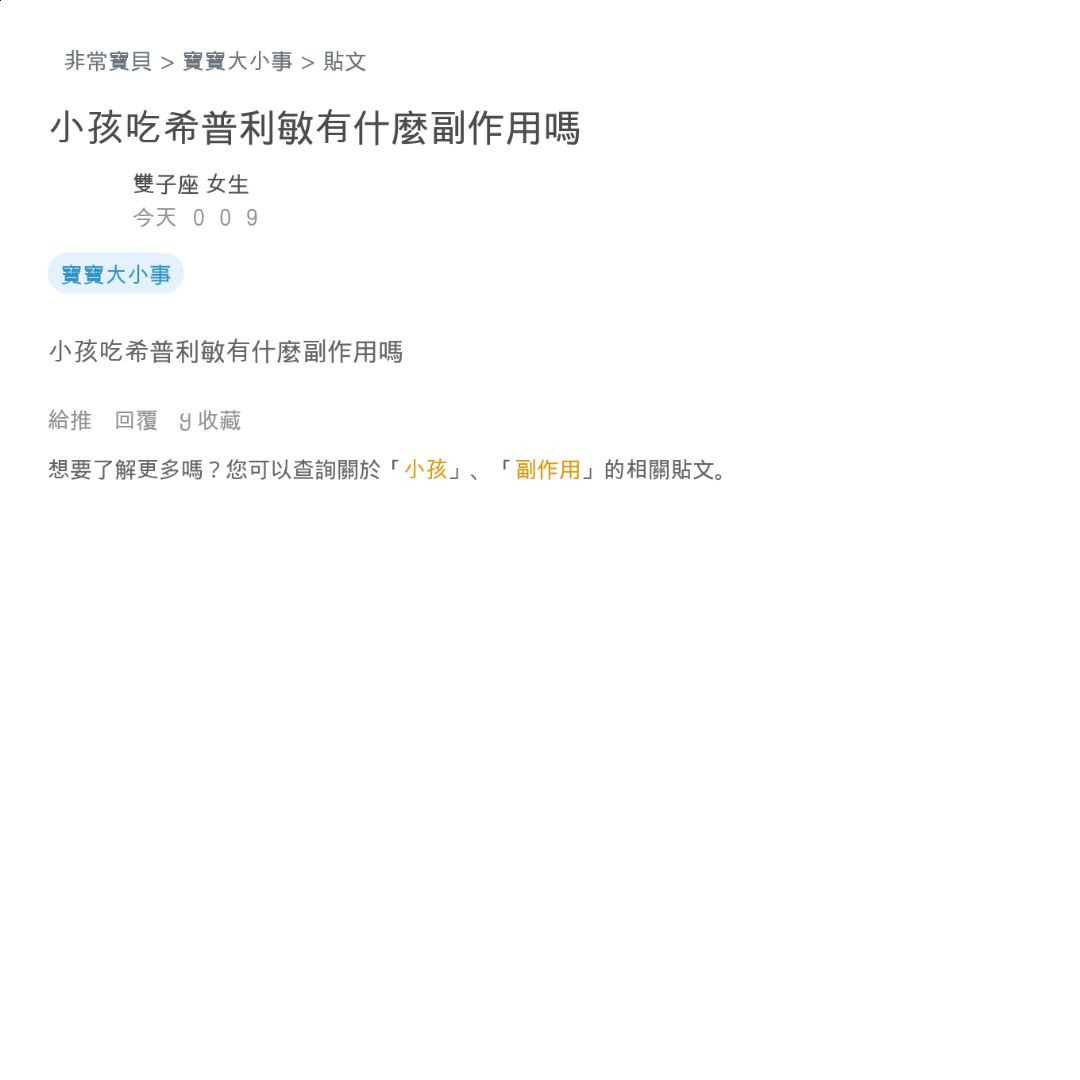Viewport: 1080px width, 1080px height.
Task: Open the 非常寶貝 breadcrumb link
Action: [x=108, y=62]
